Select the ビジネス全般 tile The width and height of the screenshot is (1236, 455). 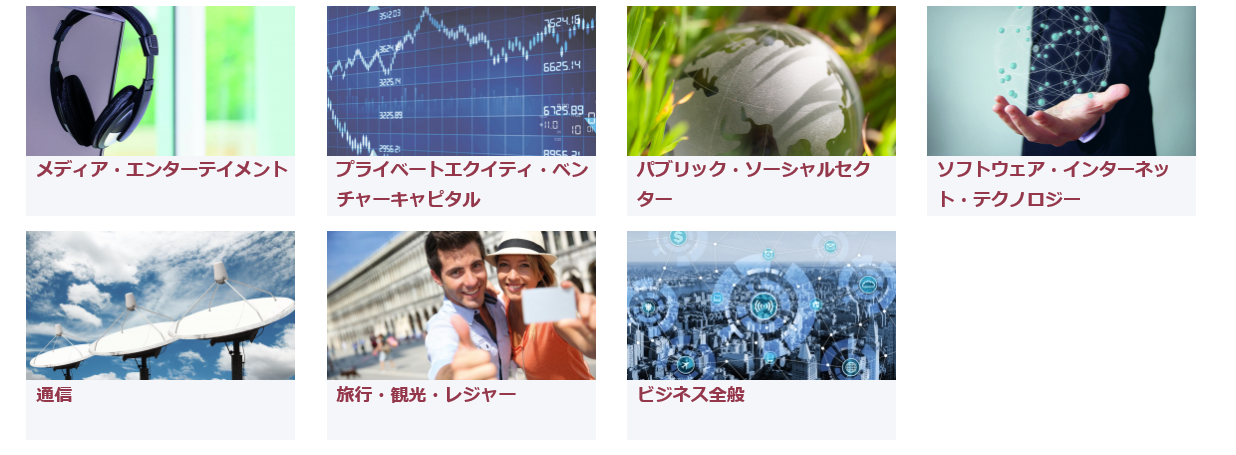761,334
